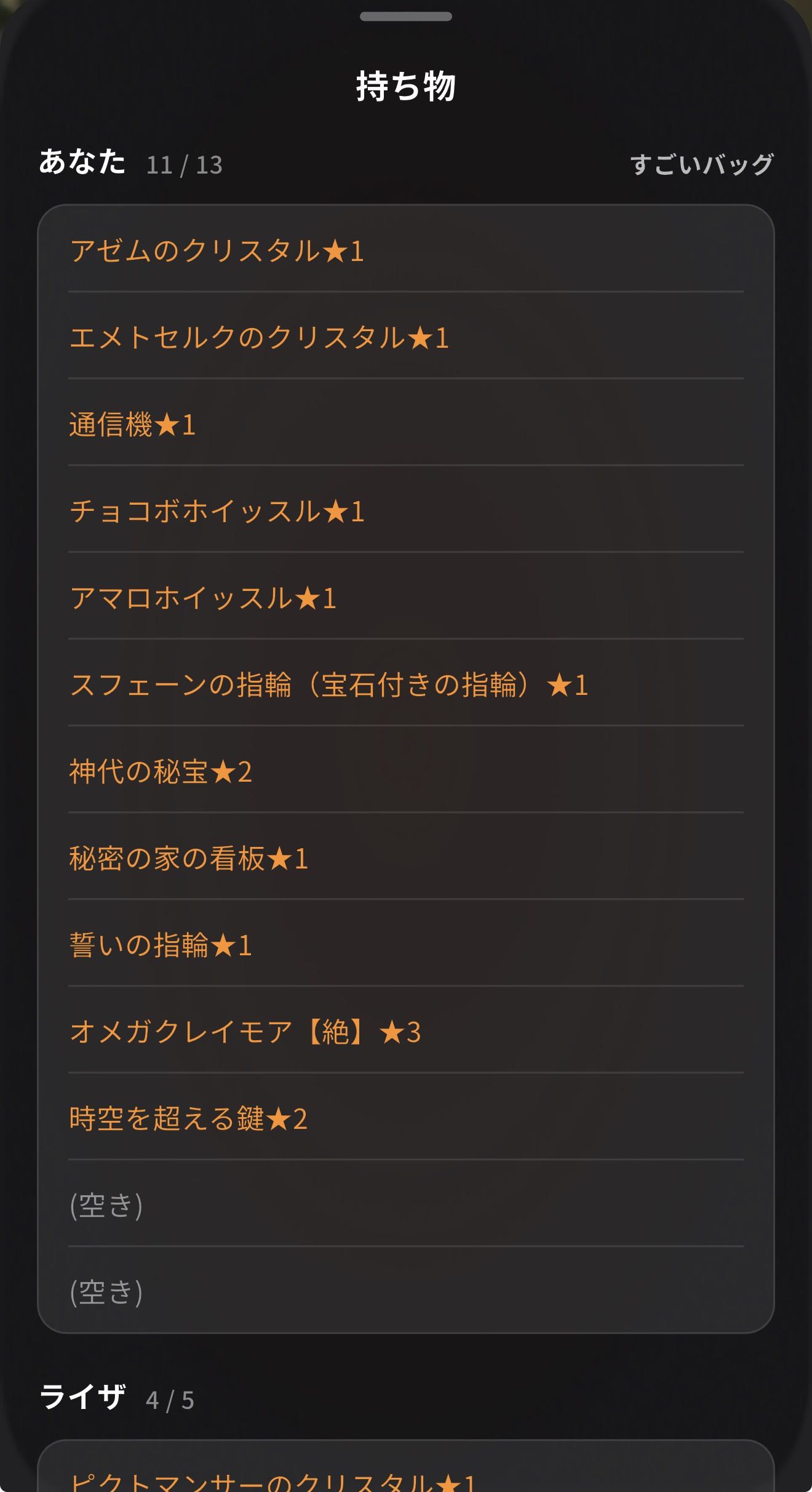Tap the 通信機★1 item
This screenshot has width=812, height=1492.
[405, 423]
